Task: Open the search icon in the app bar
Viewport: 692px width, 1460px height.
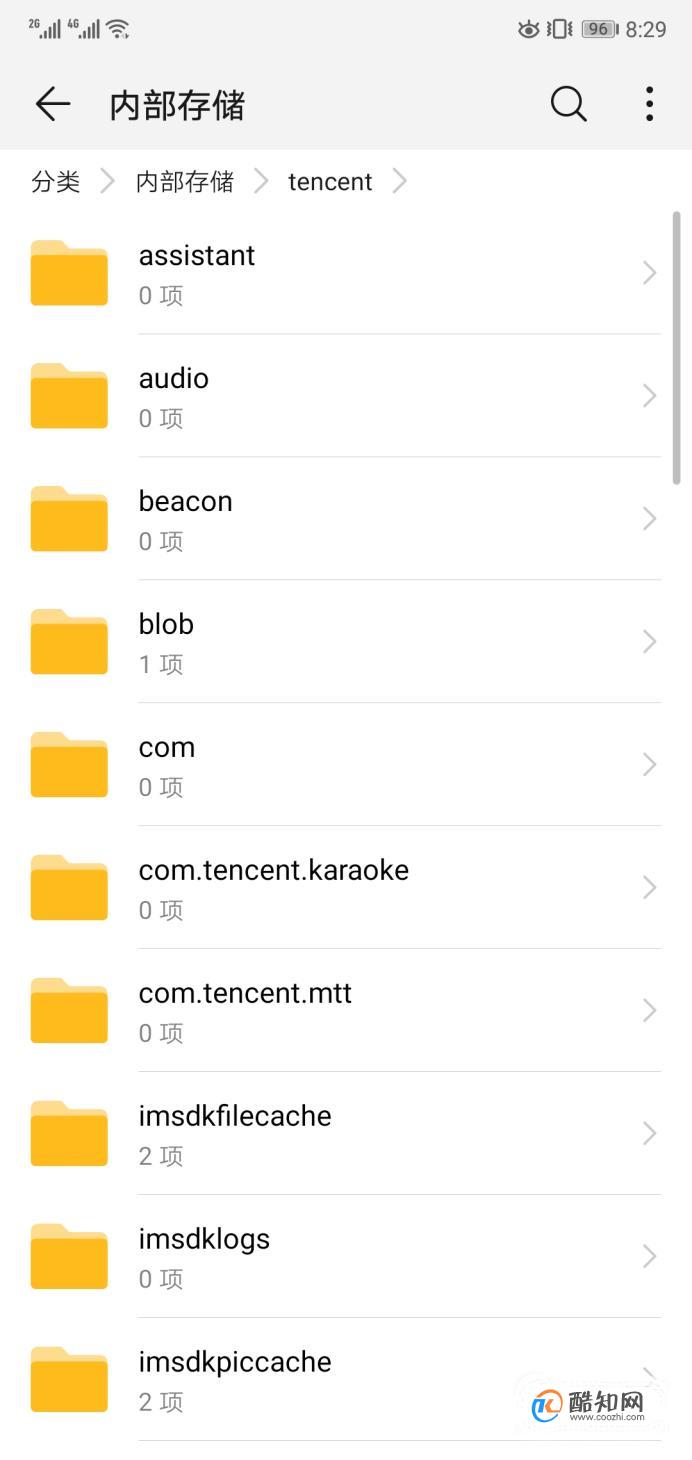Action: click(x=568, y=104)
